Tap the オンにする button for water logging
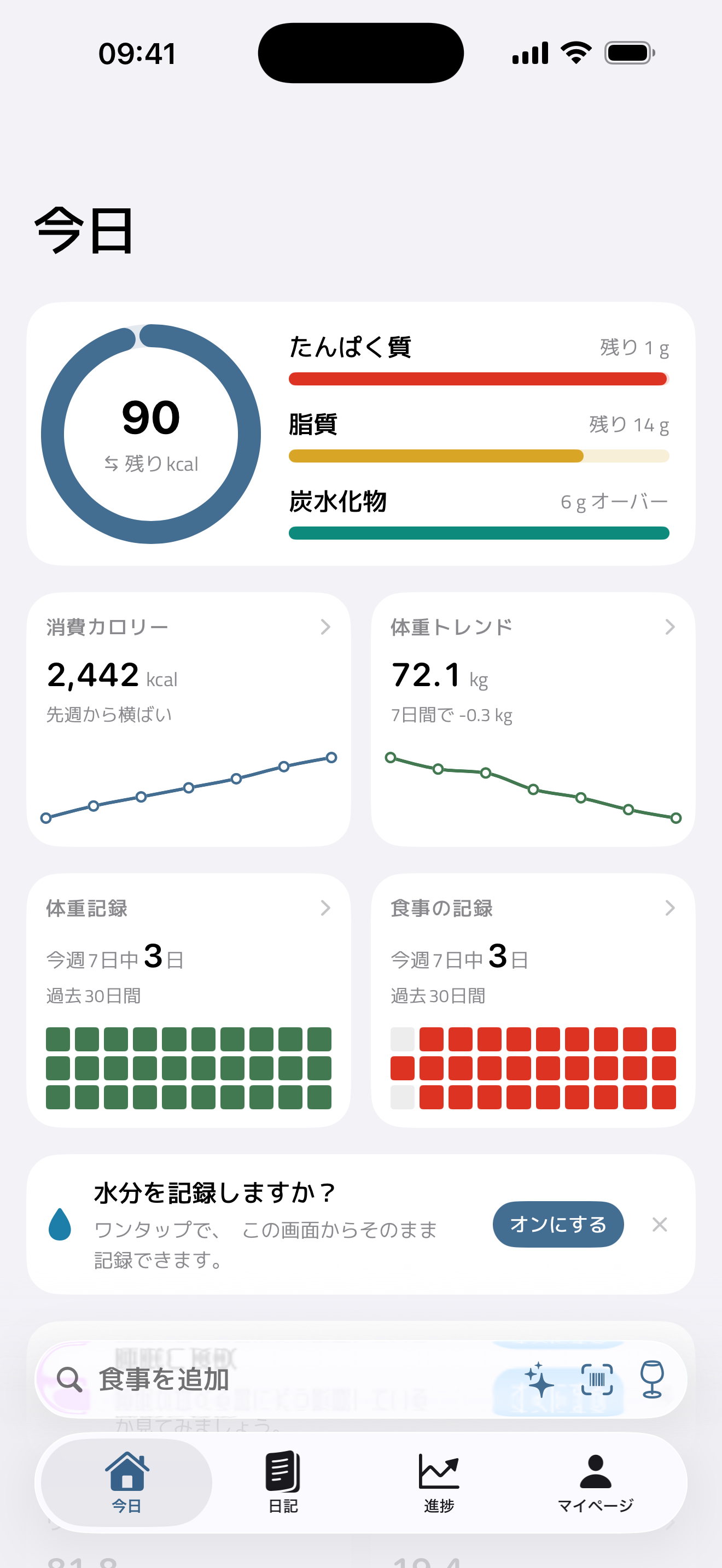This screenshot has width=722, height=1568. tap(557, 1224)
